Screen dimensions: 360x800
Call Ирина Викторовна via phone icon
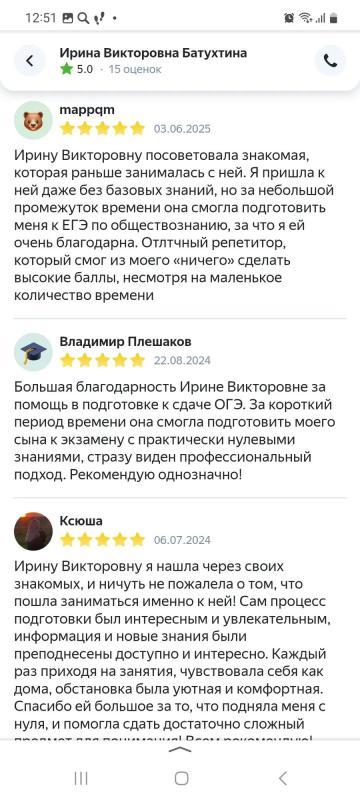330,61
